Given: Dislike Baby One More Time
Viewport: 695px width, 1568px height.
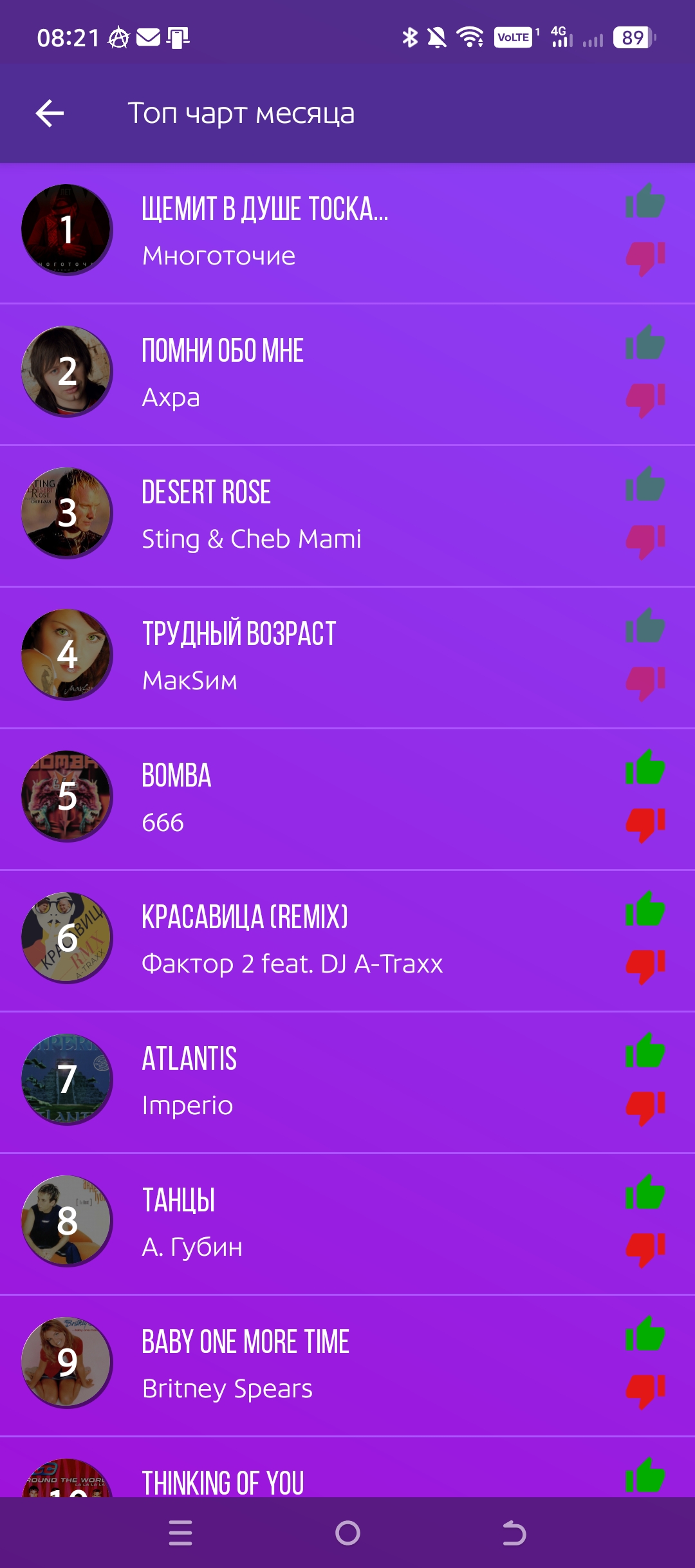Looking at the screenshot, I should pos(645,1391).
